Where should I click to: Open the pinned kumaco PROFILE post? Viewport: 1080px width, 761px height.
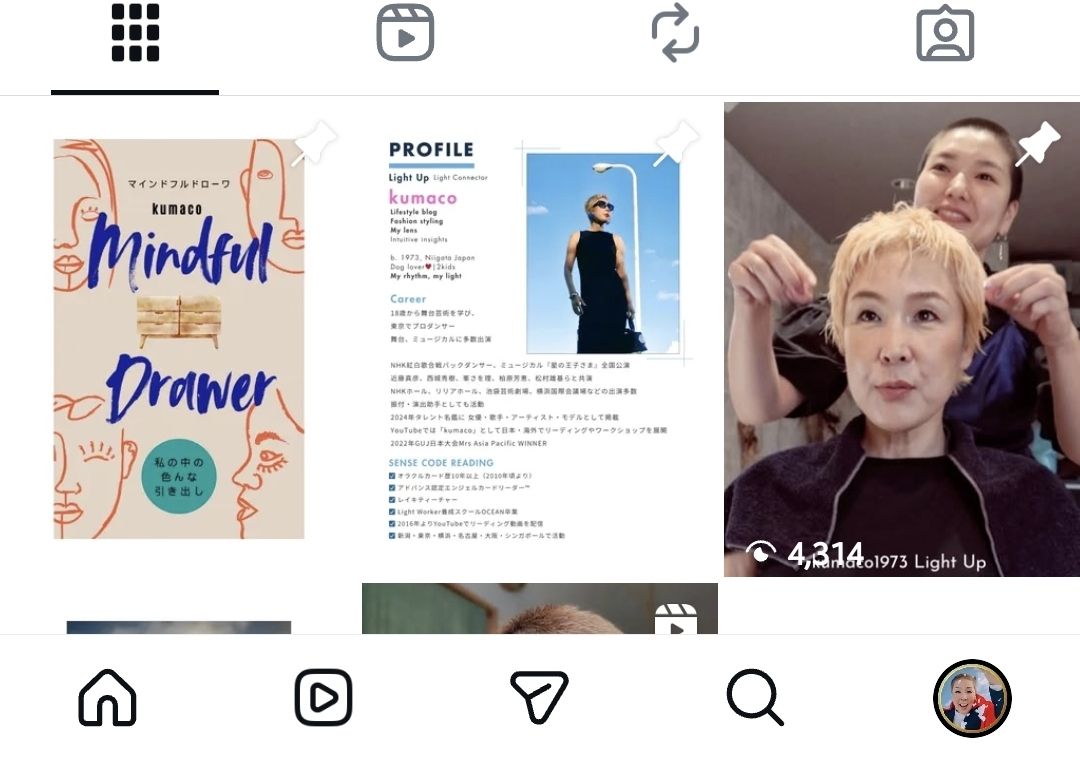tap(539, 338)
